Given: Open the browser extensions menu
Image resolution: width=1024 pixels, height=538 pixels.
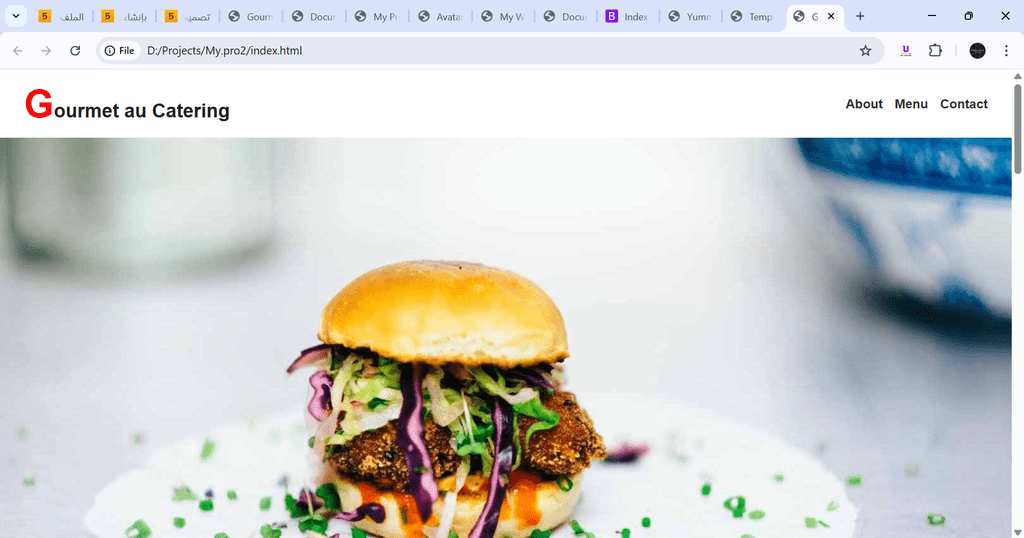Looking at the screenshot, I should (935, 51).
